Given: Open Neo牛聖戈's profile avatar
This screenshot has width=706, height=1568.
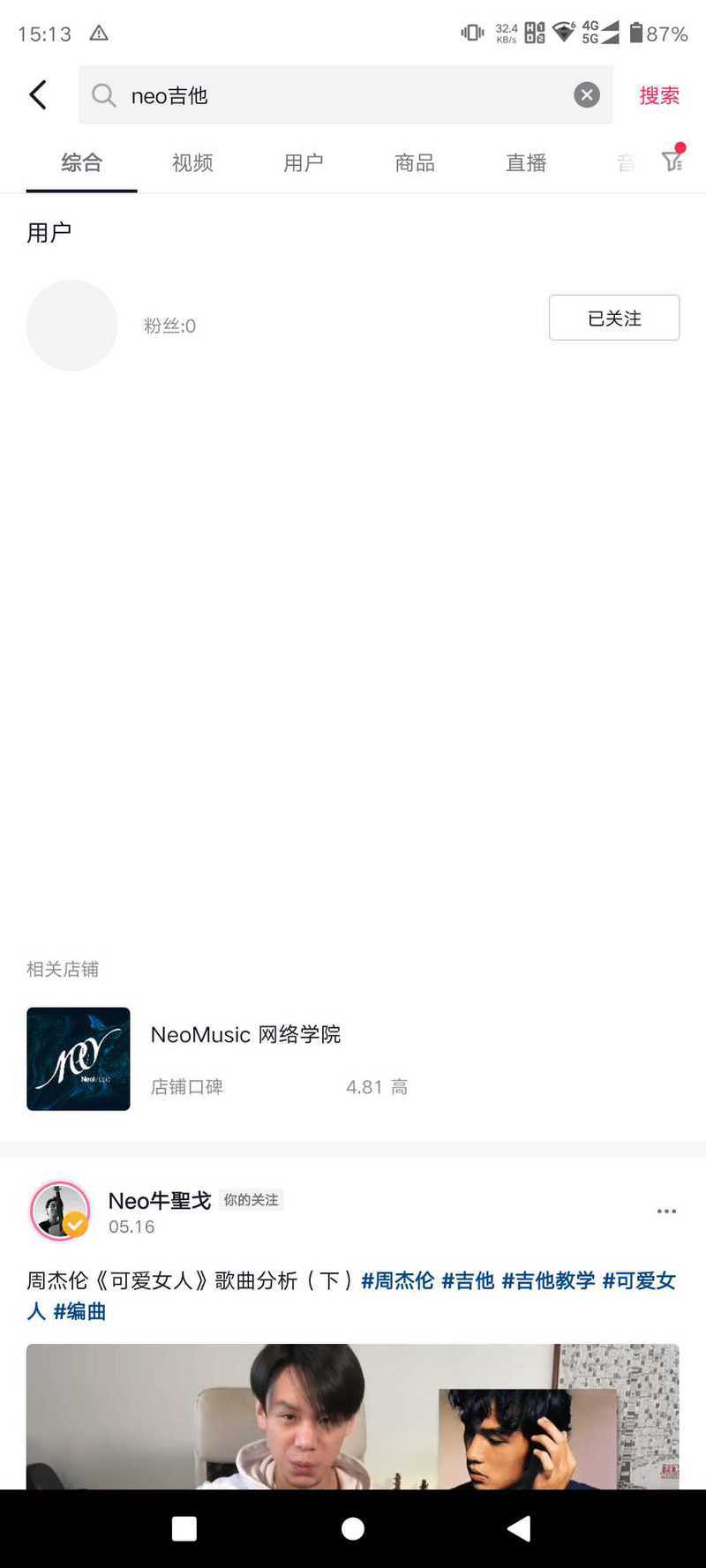Looking at the screenshot, I should [60, 1212].
